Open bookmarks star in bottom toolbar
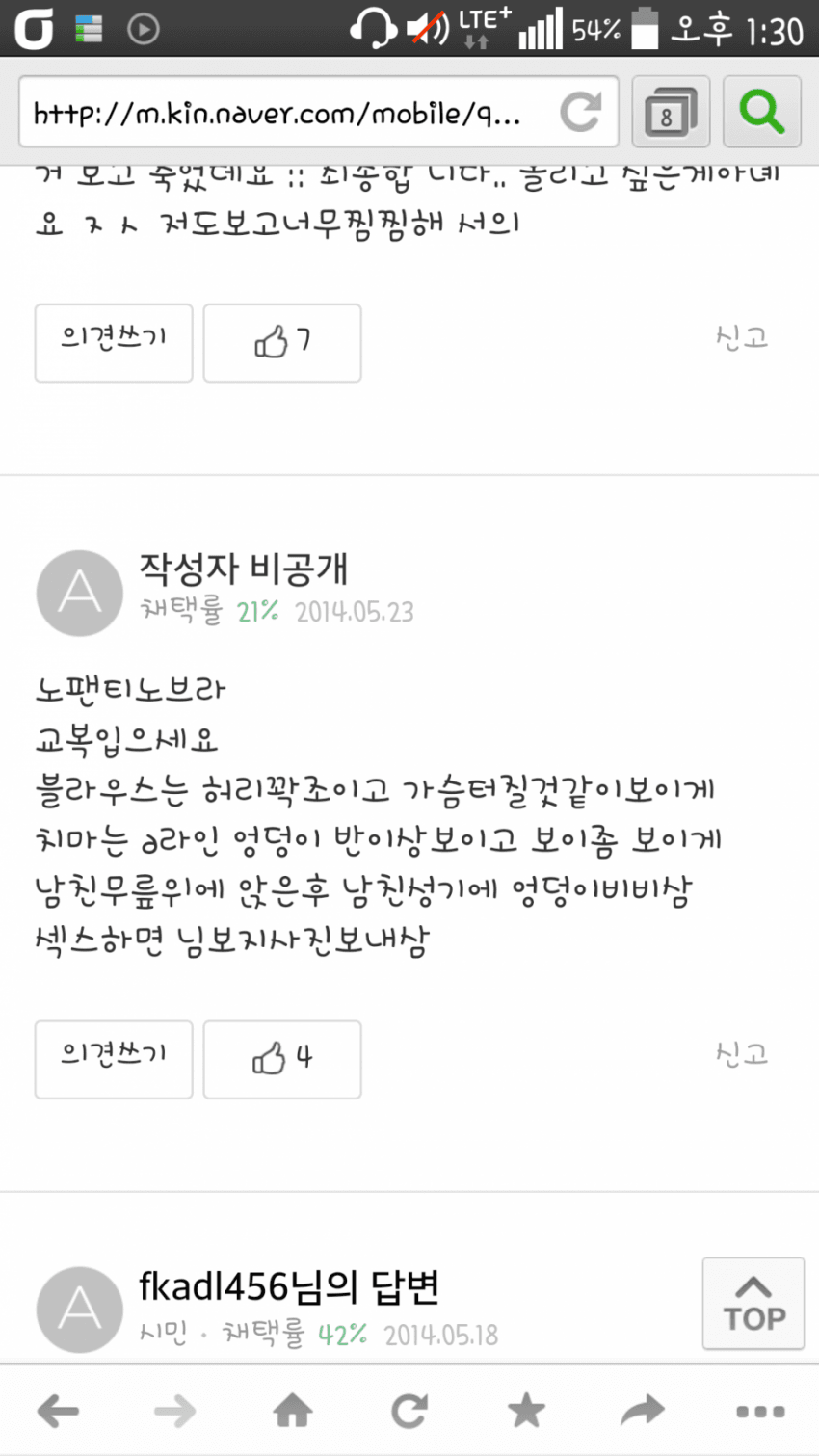 tap(526, 1412)
